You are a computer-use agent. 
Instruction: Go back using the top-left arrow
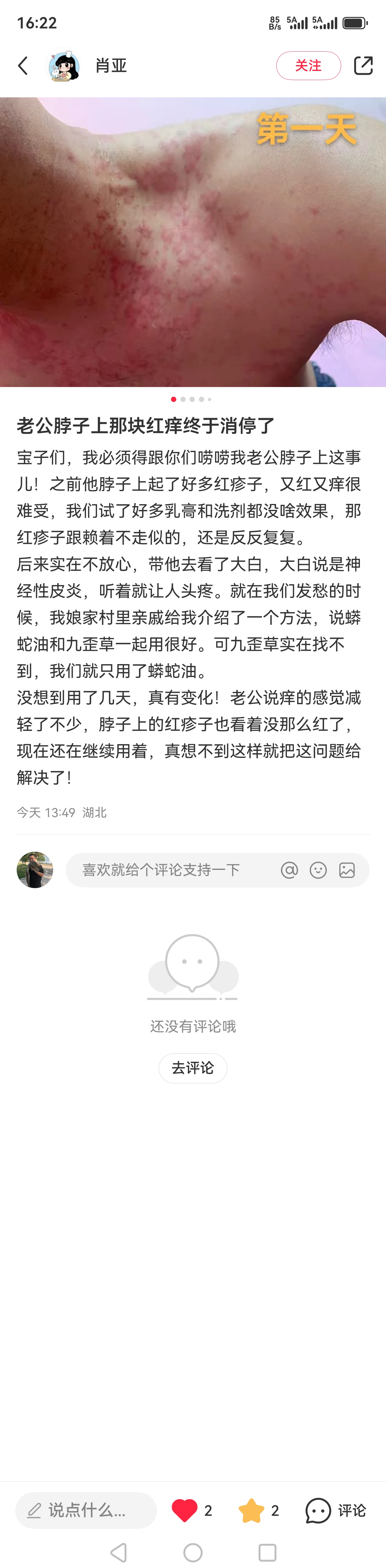[23, 66]
